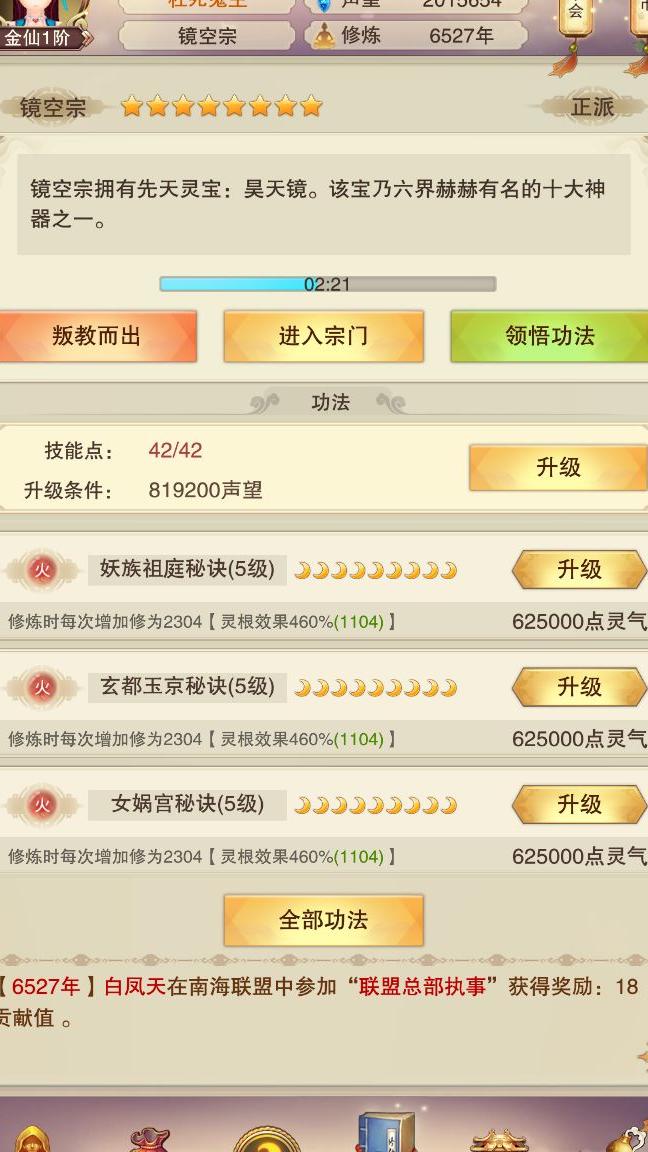Upgrade 玄都玉京秘诀 technique
Image resolution: width=648 pixels, height=1152 pixels.
click(579, 687)
